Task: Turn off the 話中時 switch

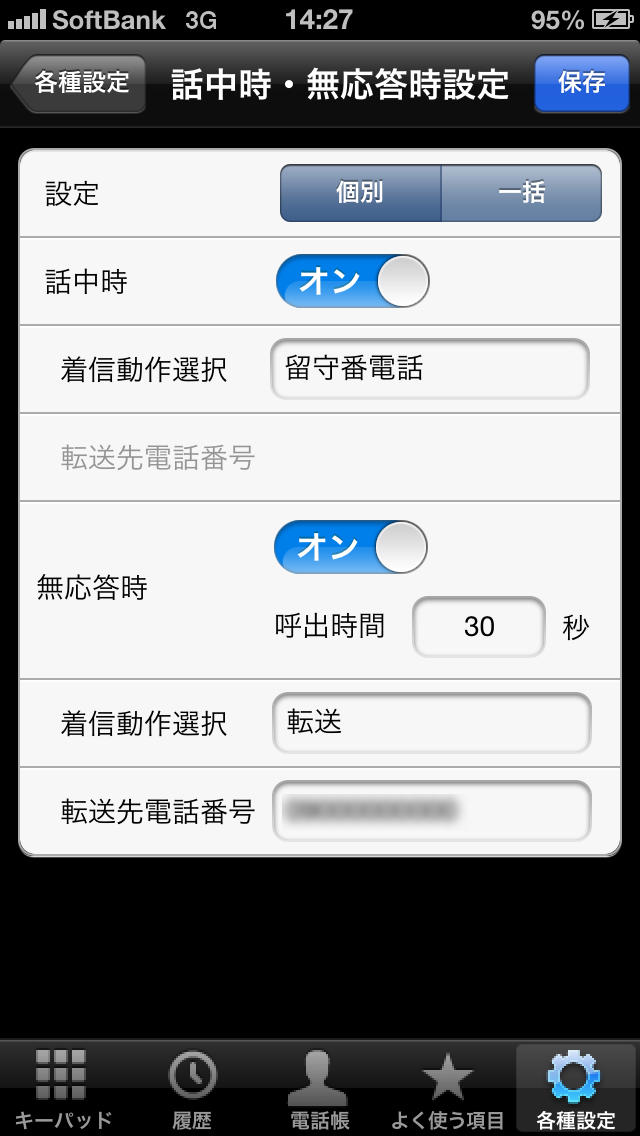Action: coord(352,281)
